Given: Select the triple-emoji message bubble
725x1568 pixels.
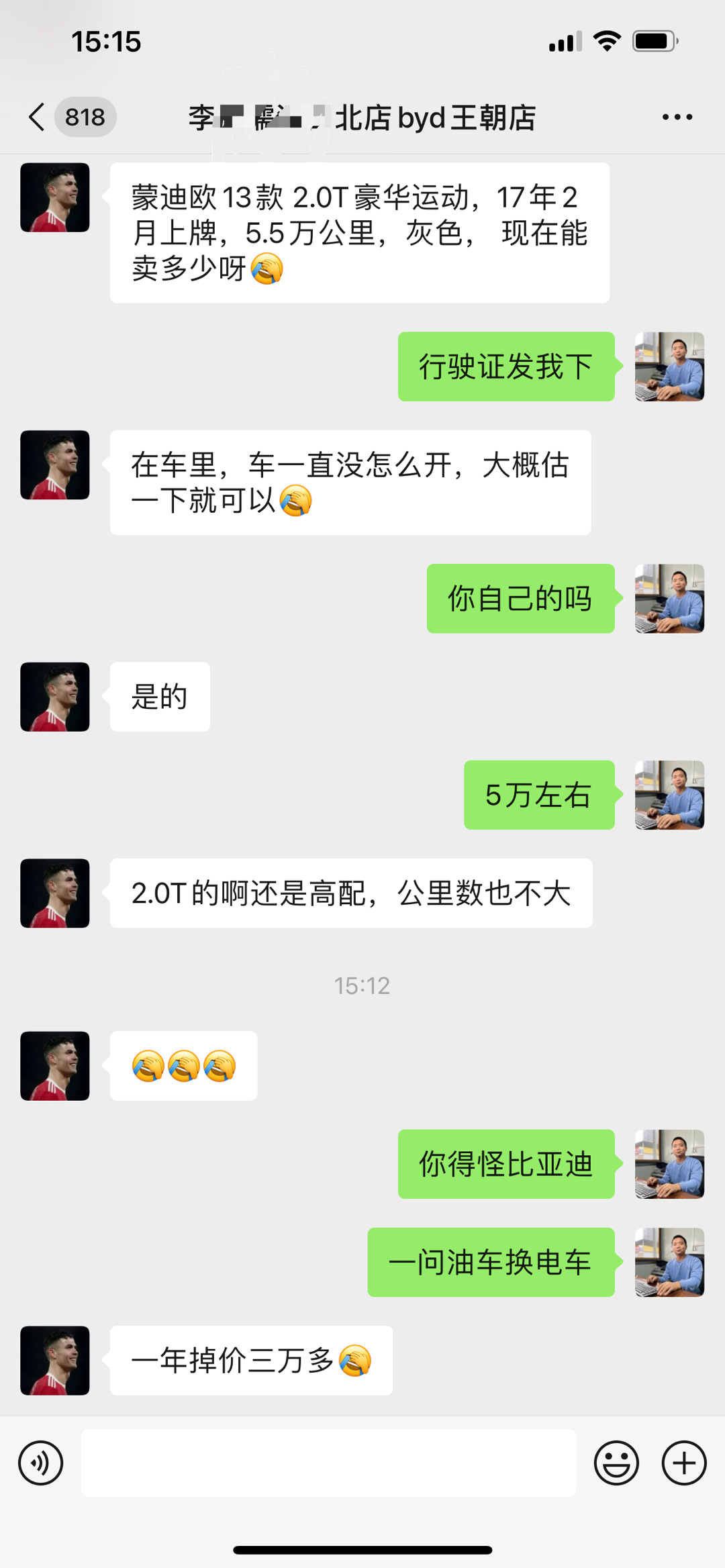Looking at the screenshot, I should point(183,1067).
